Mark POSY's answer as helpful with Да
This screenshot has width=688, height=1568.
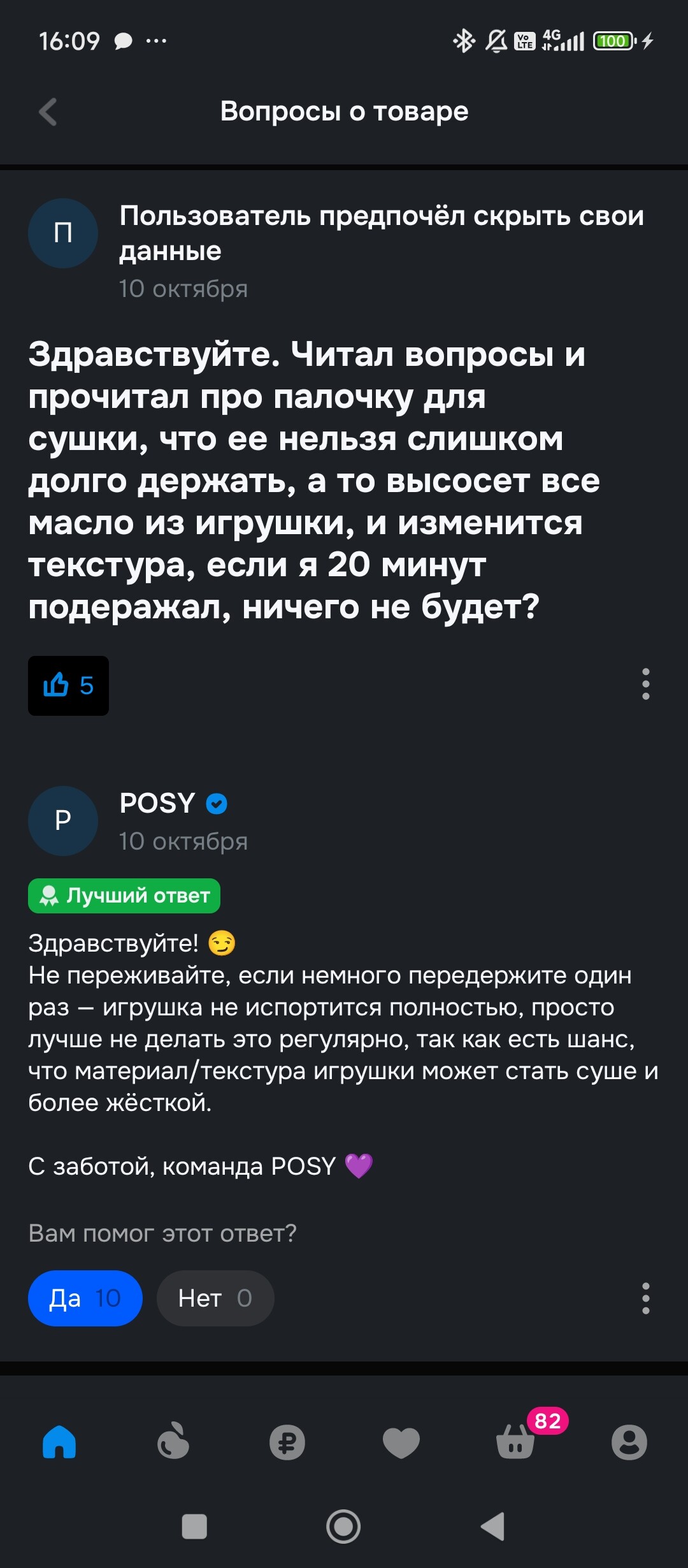point(85,1298)
